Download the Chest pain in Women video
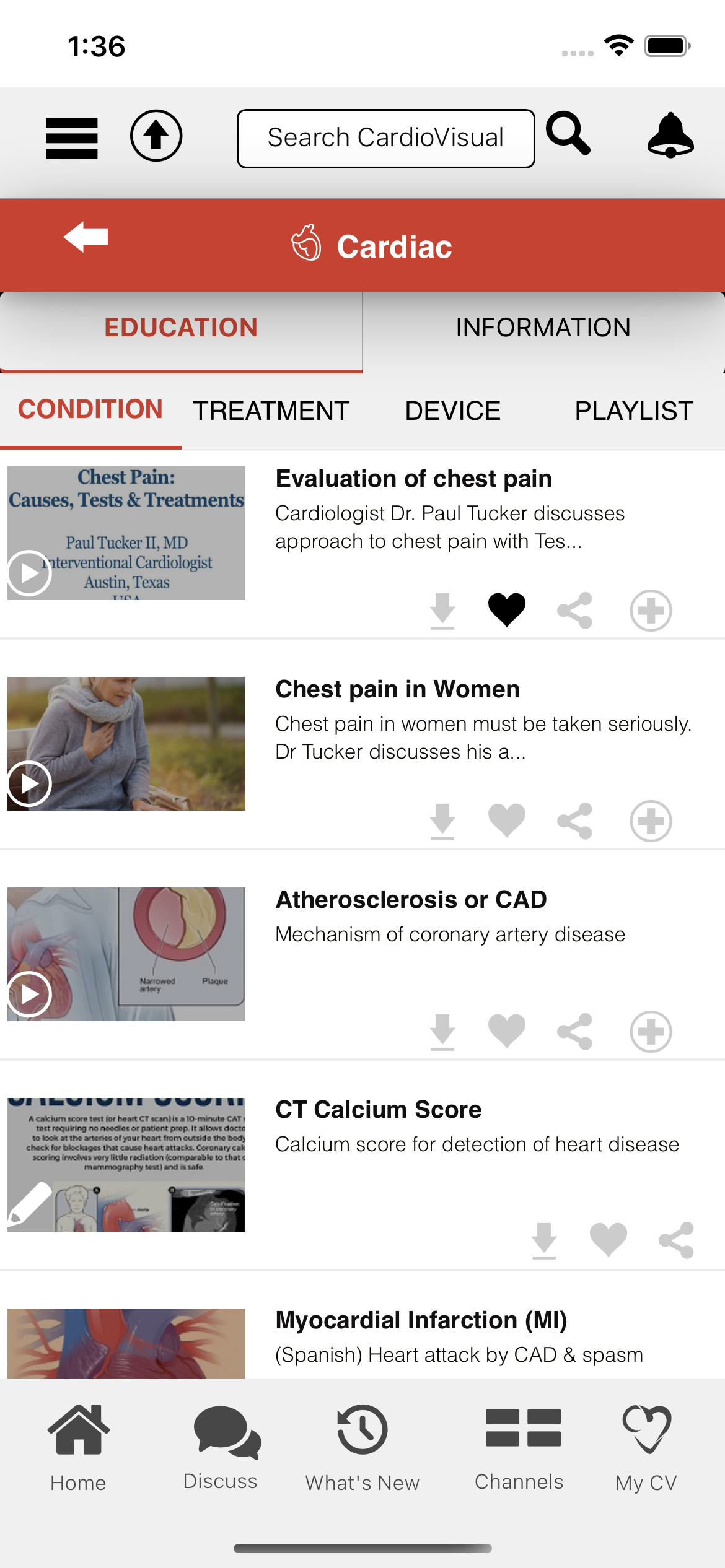Screen dimensions: 725x1568 (x=442, y=821)
